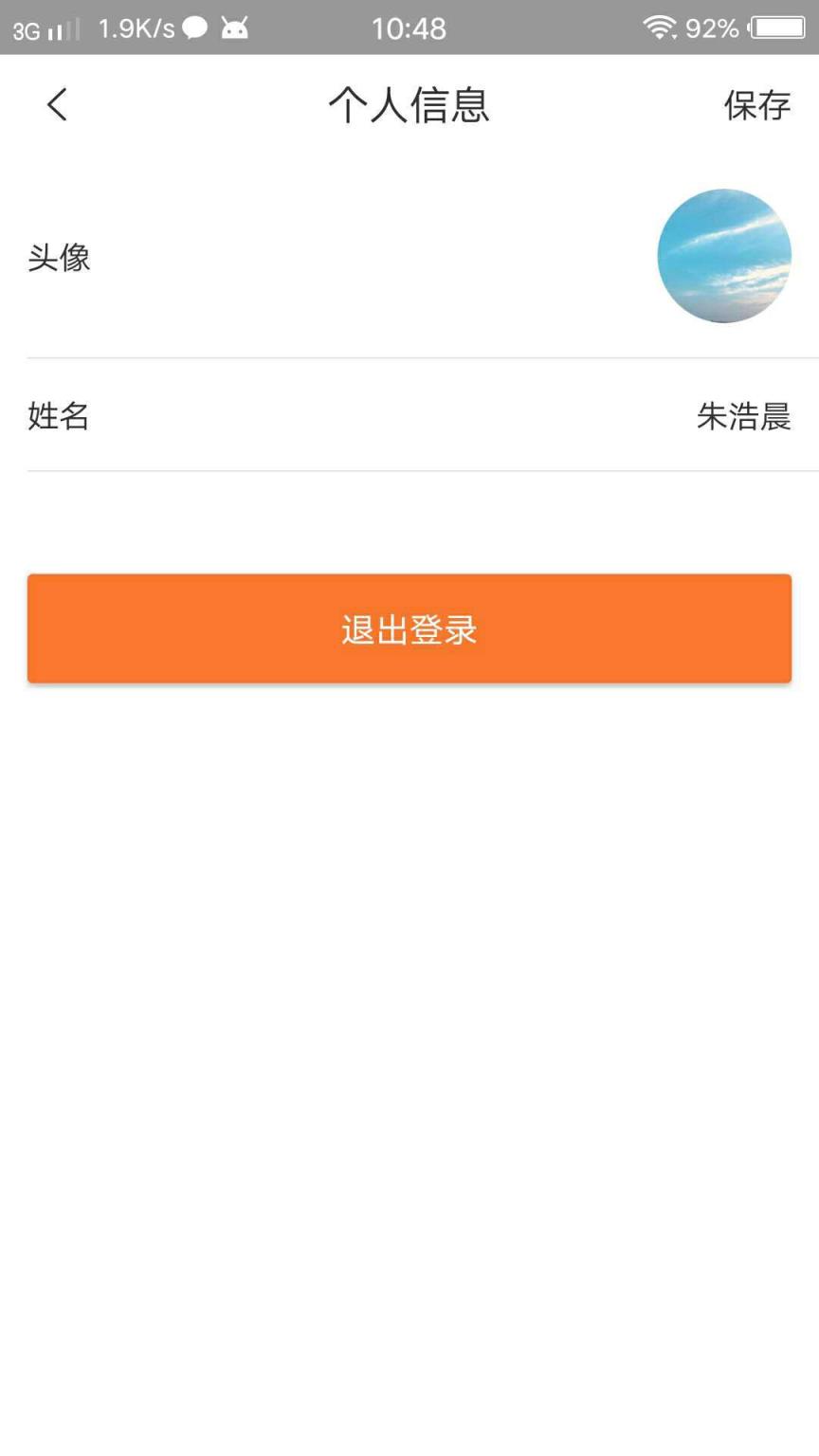Screen dimensions: 819x1456
Task: Tap the 退出登录 logout button
Action: click(x=409, y=628)
